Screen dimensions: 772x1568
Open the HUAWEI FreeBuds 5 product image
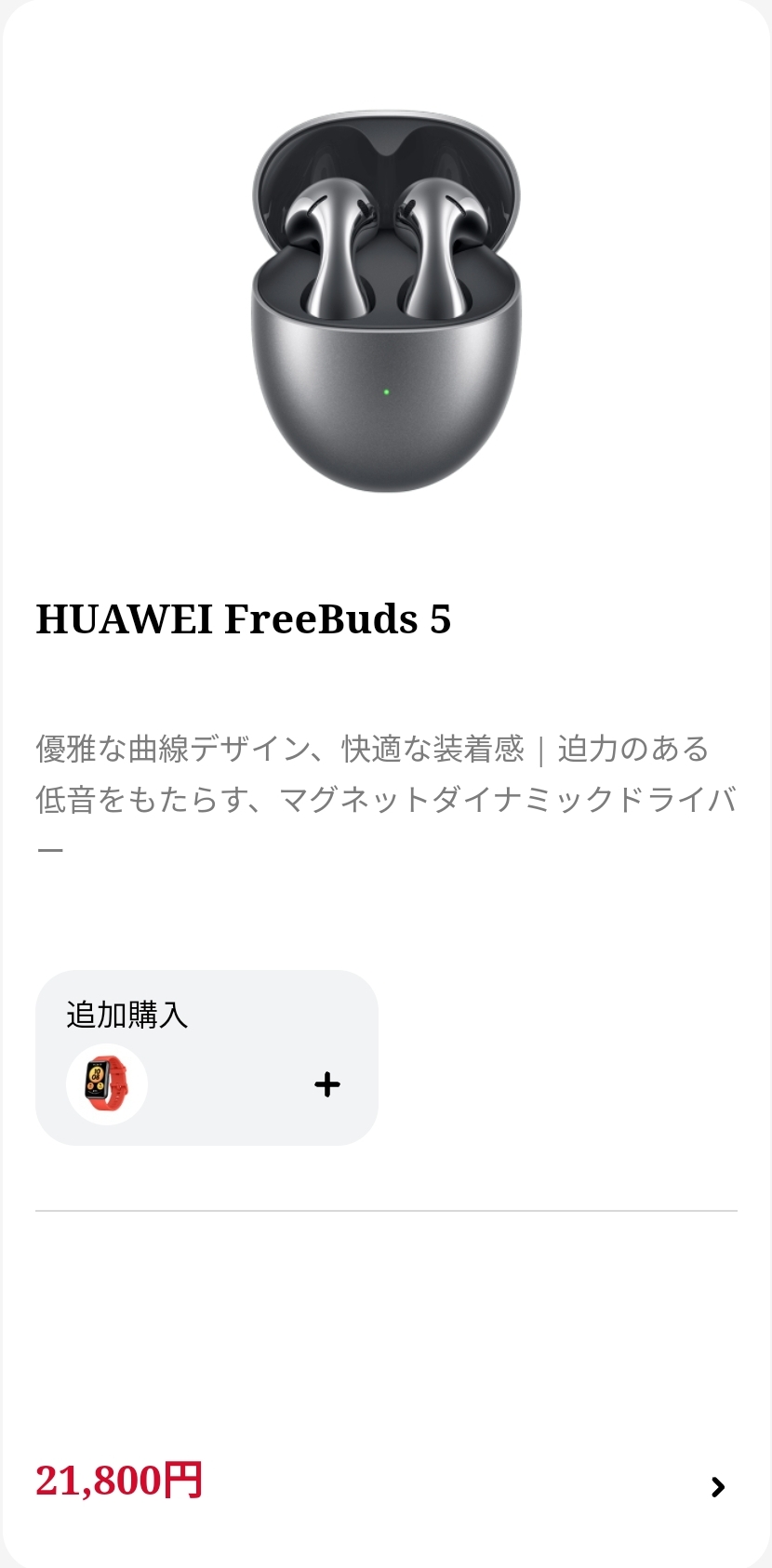point(386,302)
